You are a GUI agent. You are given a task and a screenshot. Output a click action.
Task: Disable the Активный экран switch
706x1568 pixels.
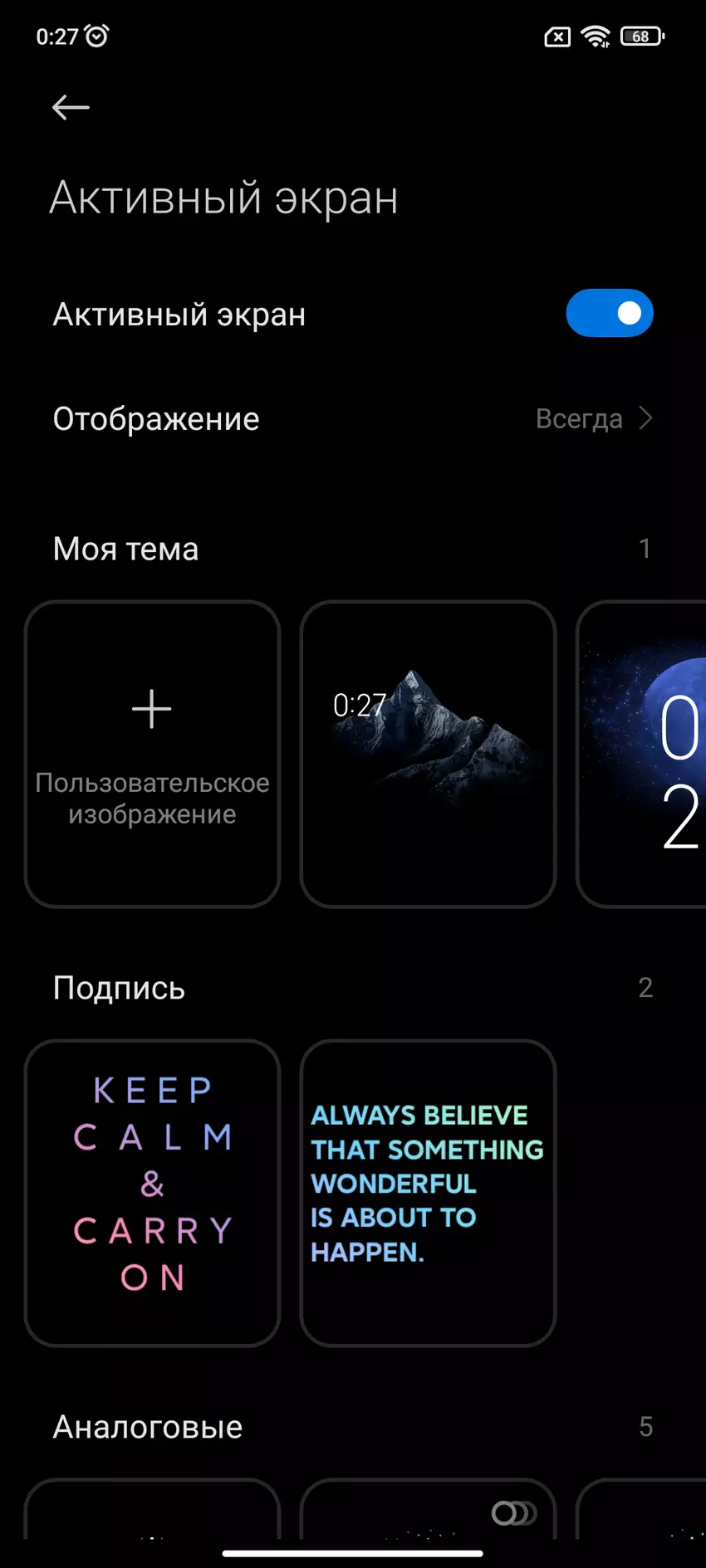609,313
